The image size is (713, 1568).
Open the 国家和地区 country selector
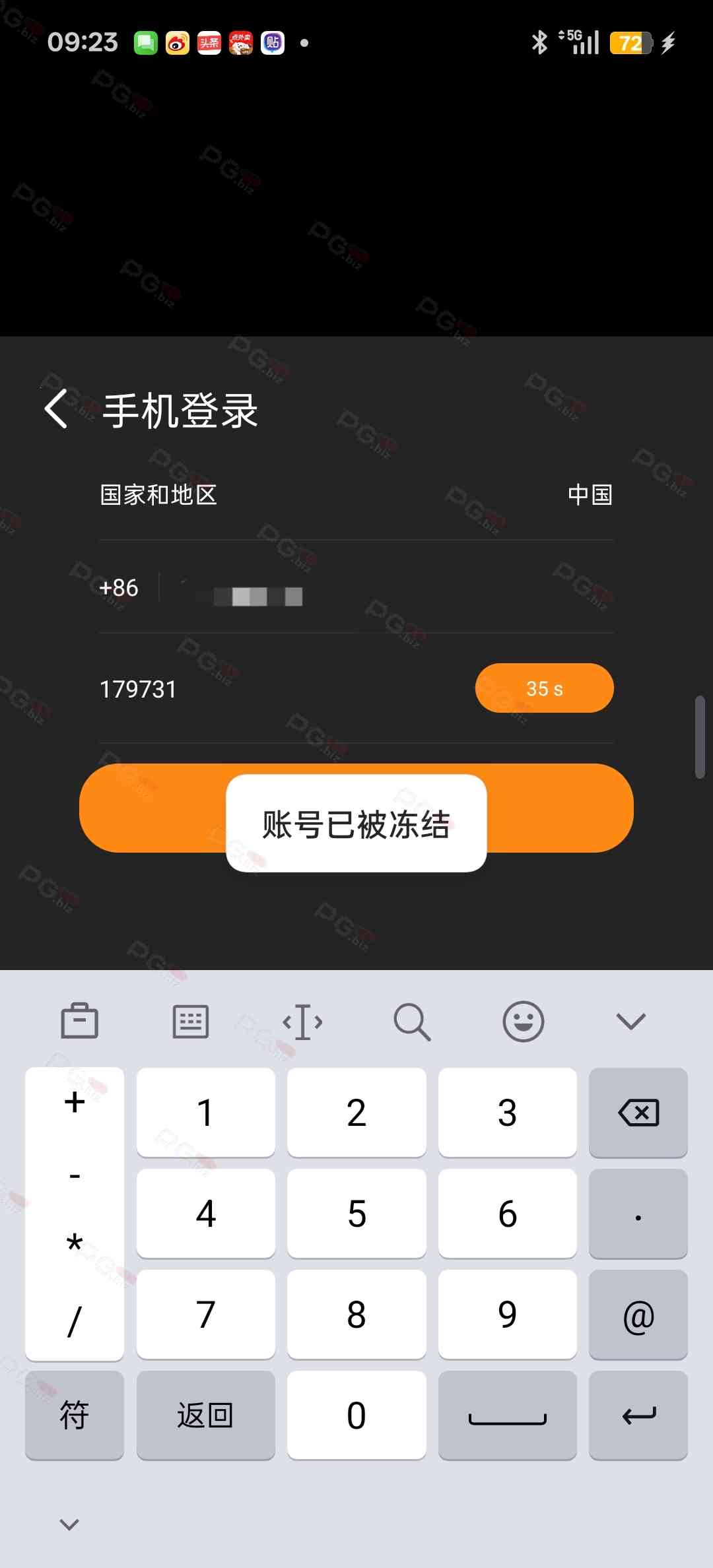coord(356,495)
